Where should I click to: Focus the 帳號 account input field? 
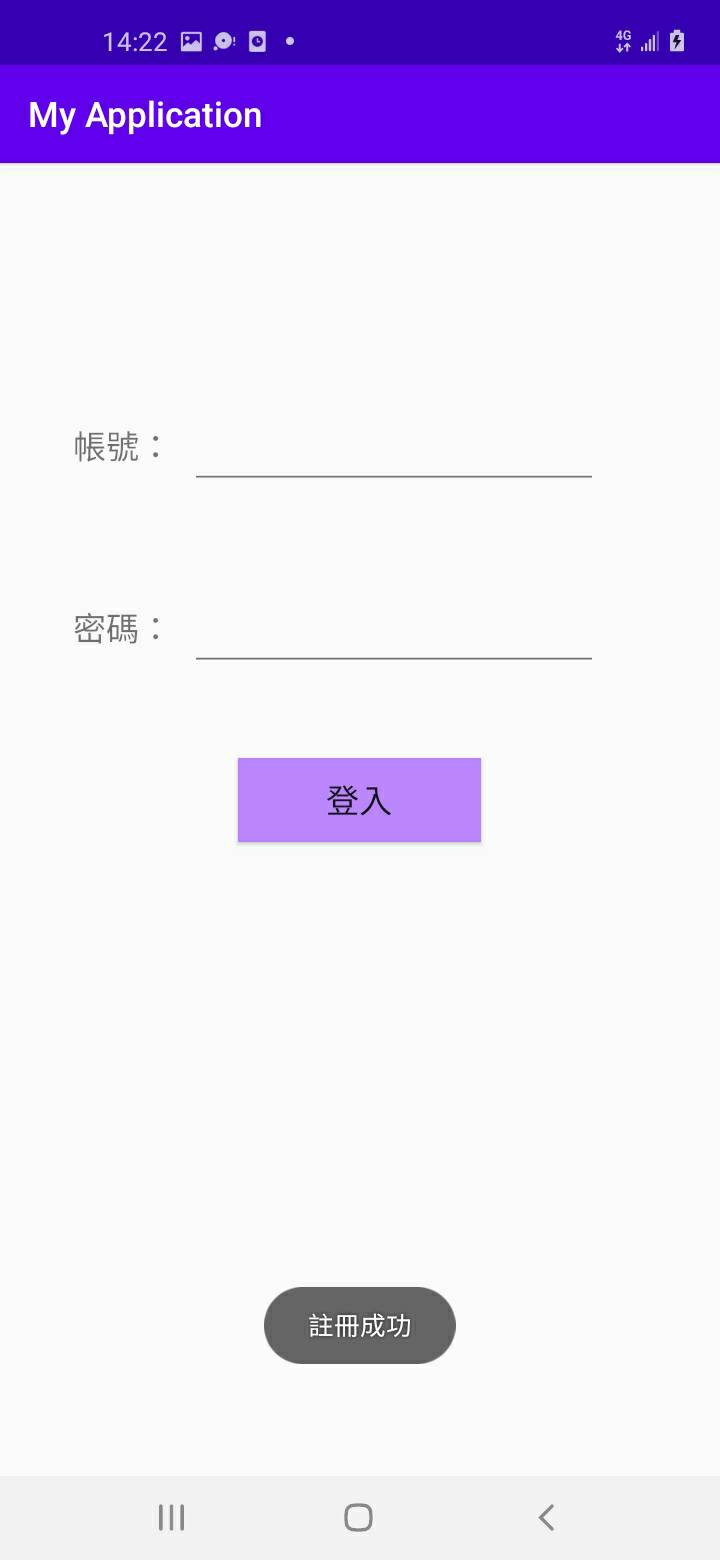393,450
